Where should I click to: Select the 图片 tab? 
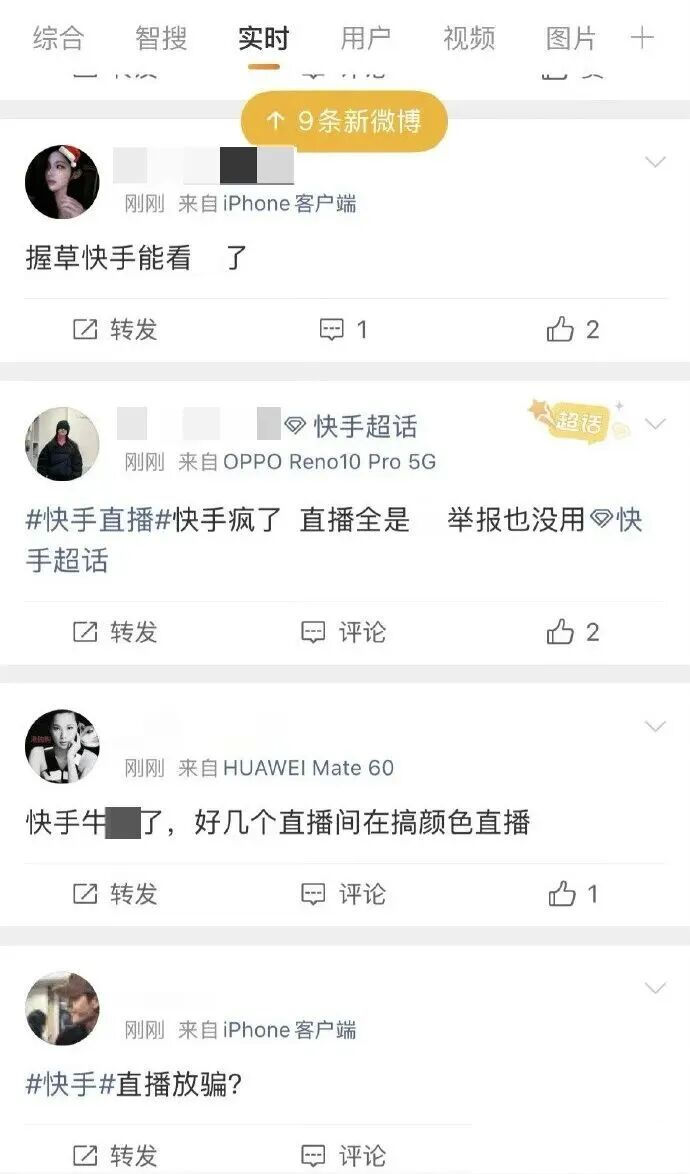[571, 37]
